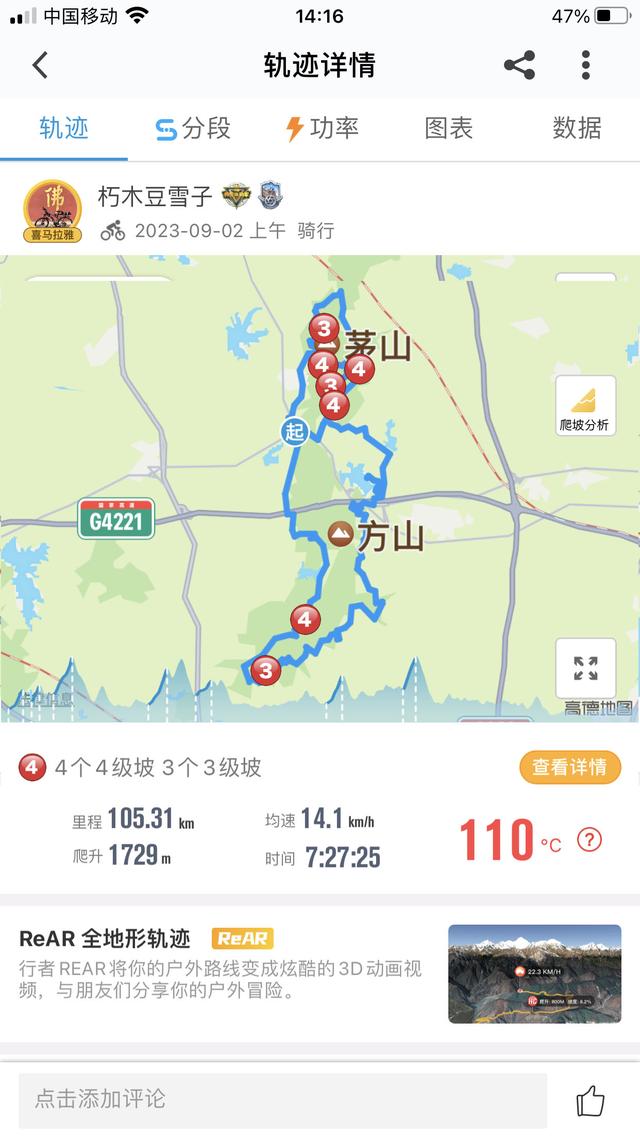Open the three-dot overflow menu
The width and height of the screenshot is (640, 1138).
tap(586, 65)
